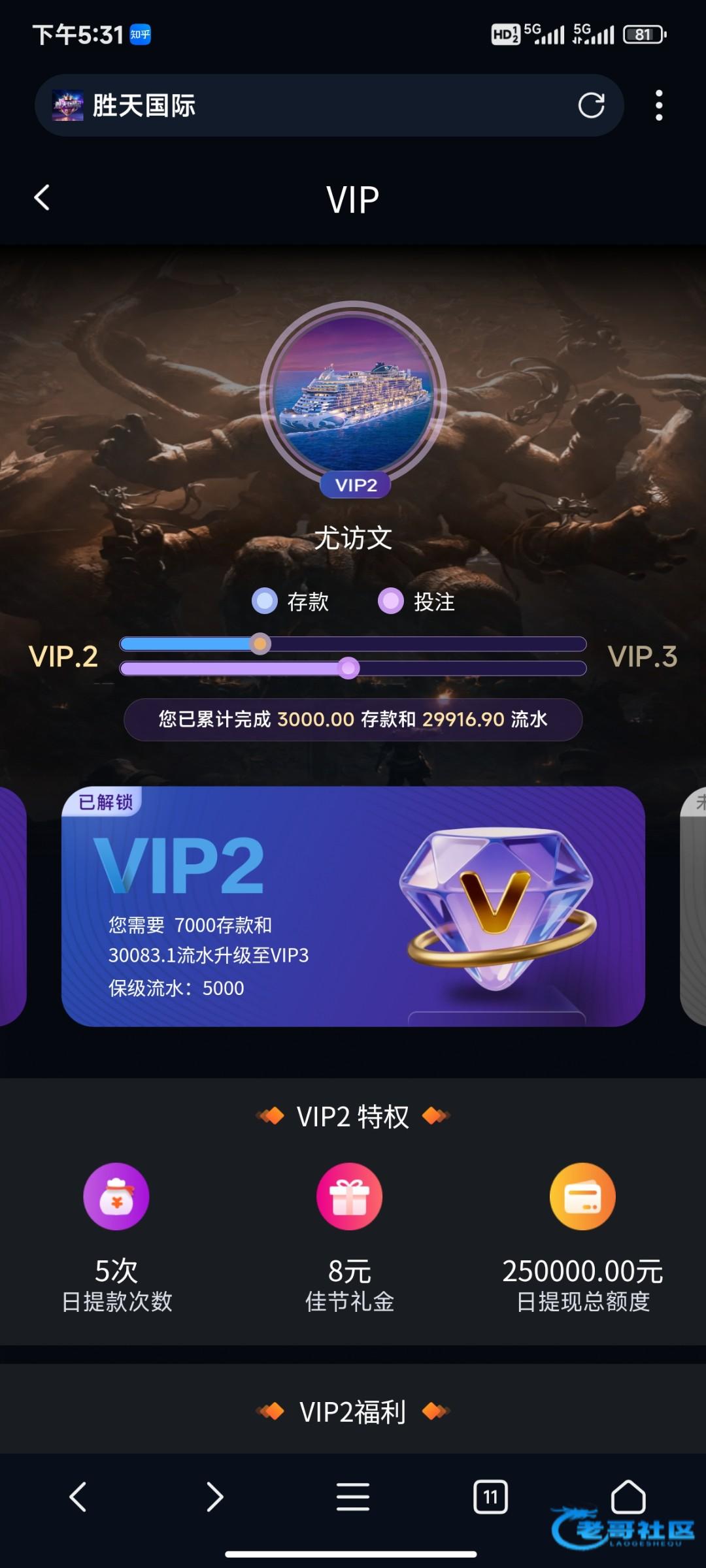Open the unlocked VIP2 level card

pos(353,906)
